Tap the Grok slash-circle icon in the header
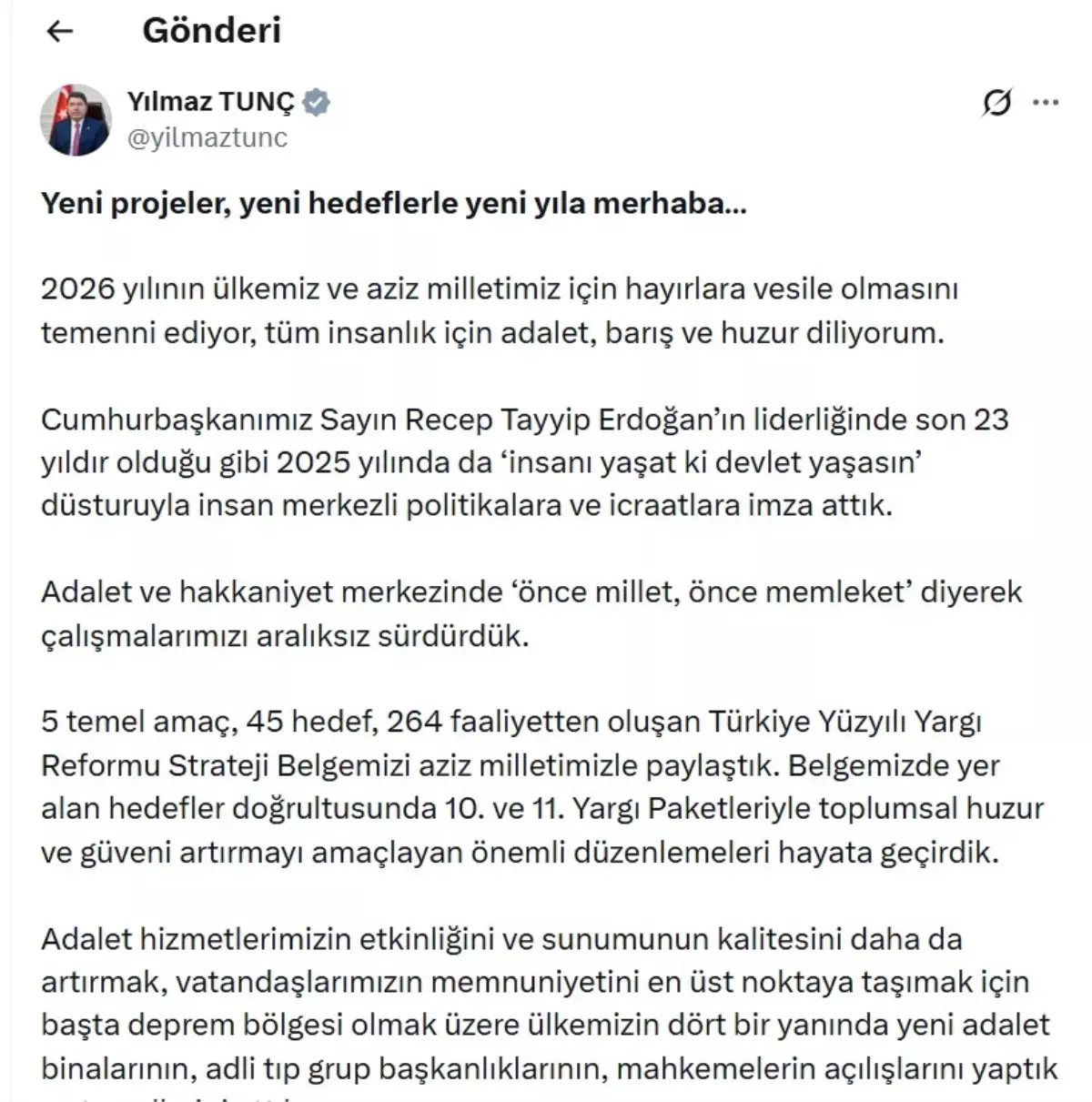1092x1102 pixels. click(997, 104)
